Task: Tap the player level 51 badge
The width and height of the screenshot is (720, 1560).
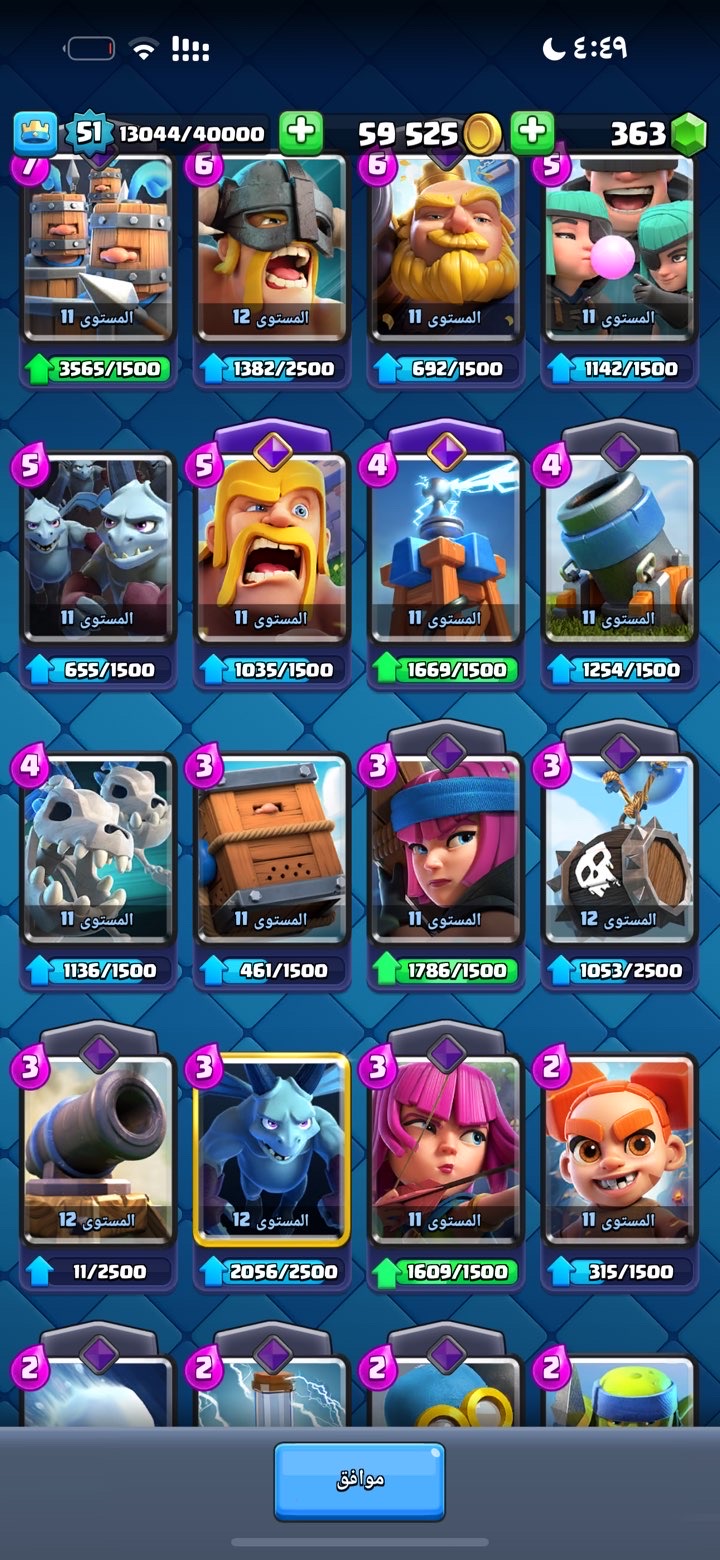Action: [89, 133]
